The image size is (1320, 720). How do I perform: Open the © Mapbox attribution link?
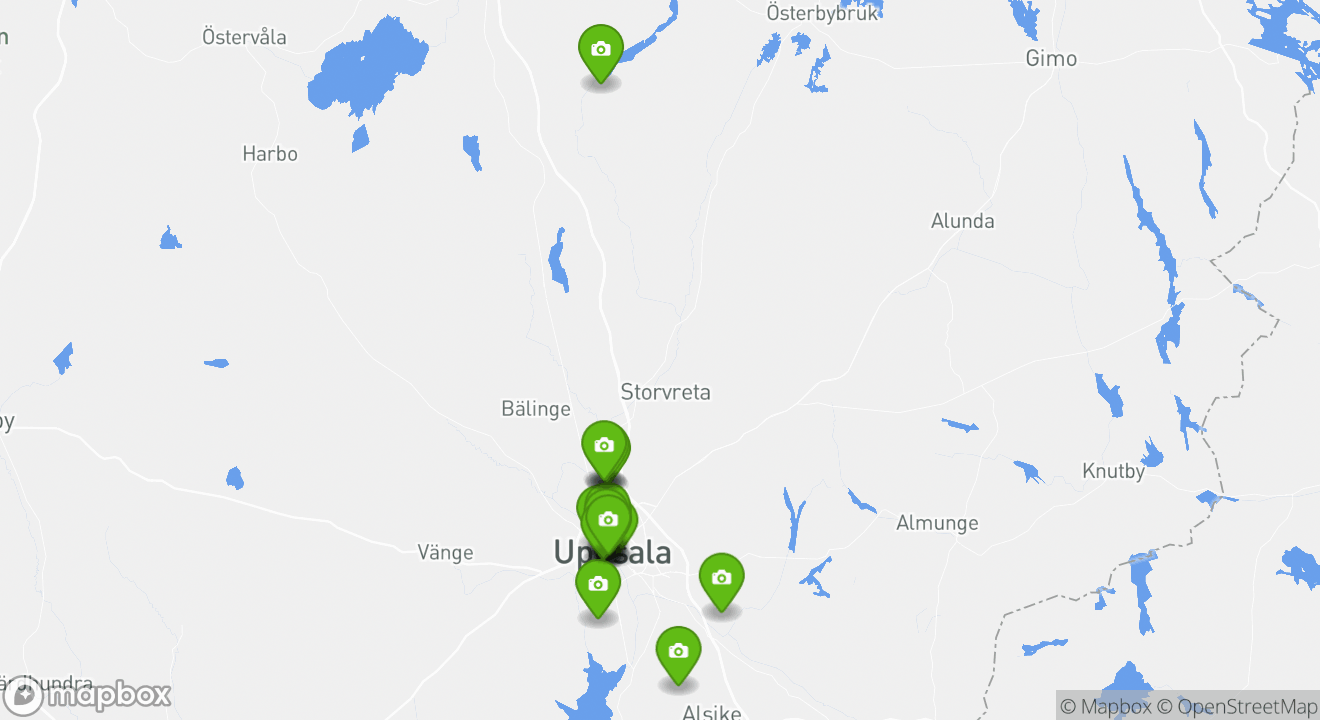click(1105, 707)
